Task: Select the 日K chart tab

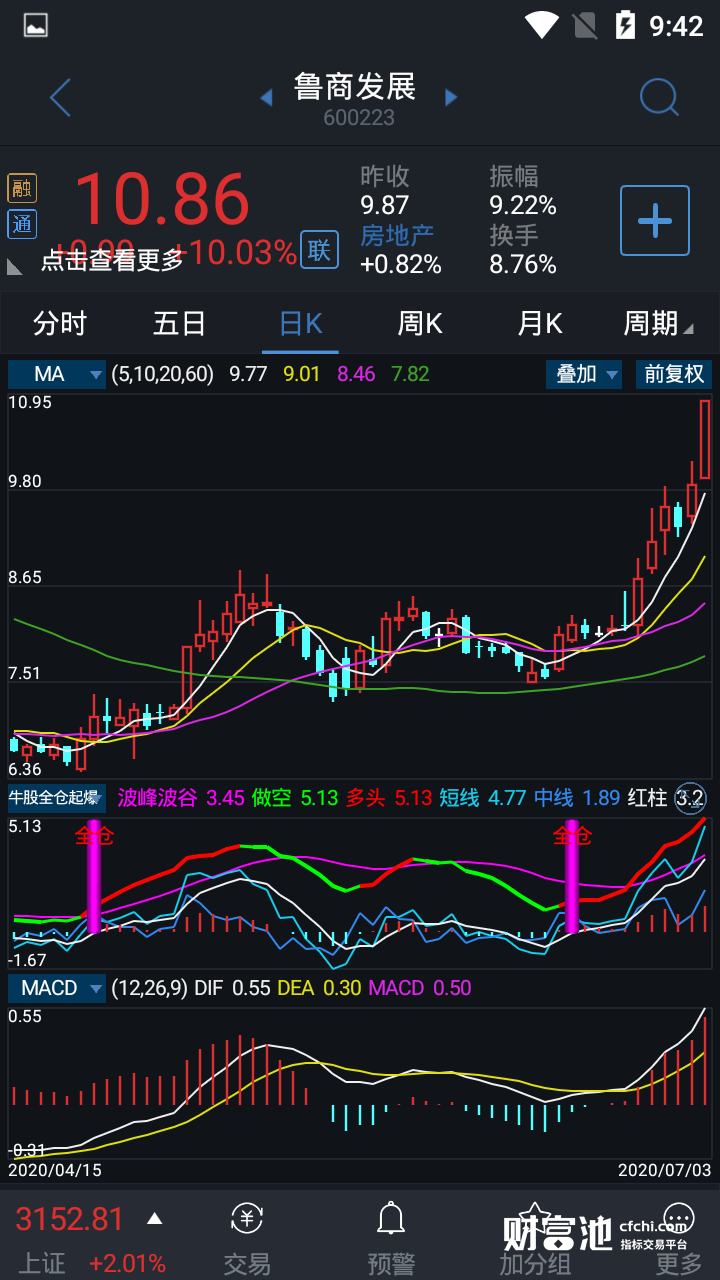Action: tap(300, 324)
